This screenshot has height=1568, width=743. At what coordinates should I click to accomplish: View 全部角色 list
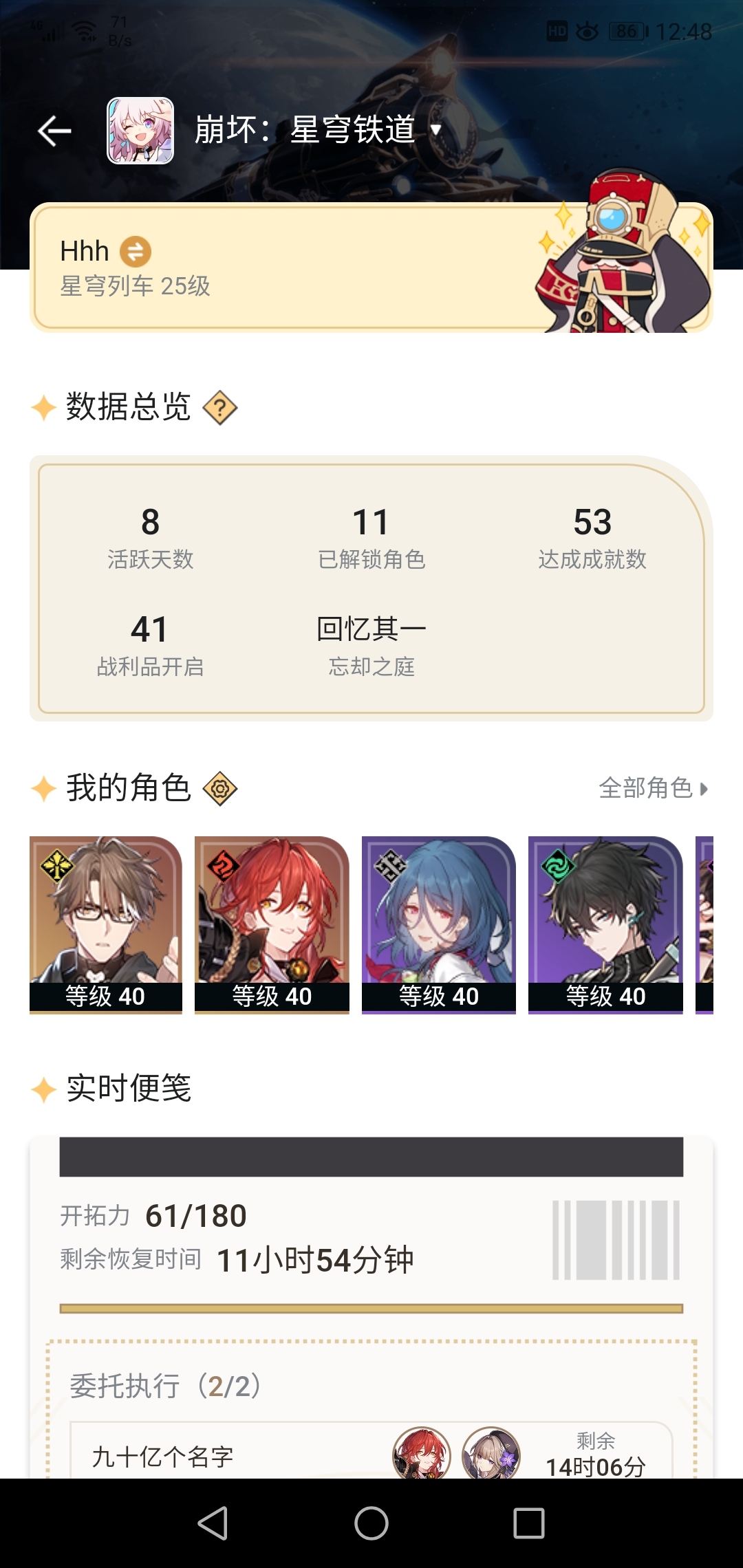(652, 788)
